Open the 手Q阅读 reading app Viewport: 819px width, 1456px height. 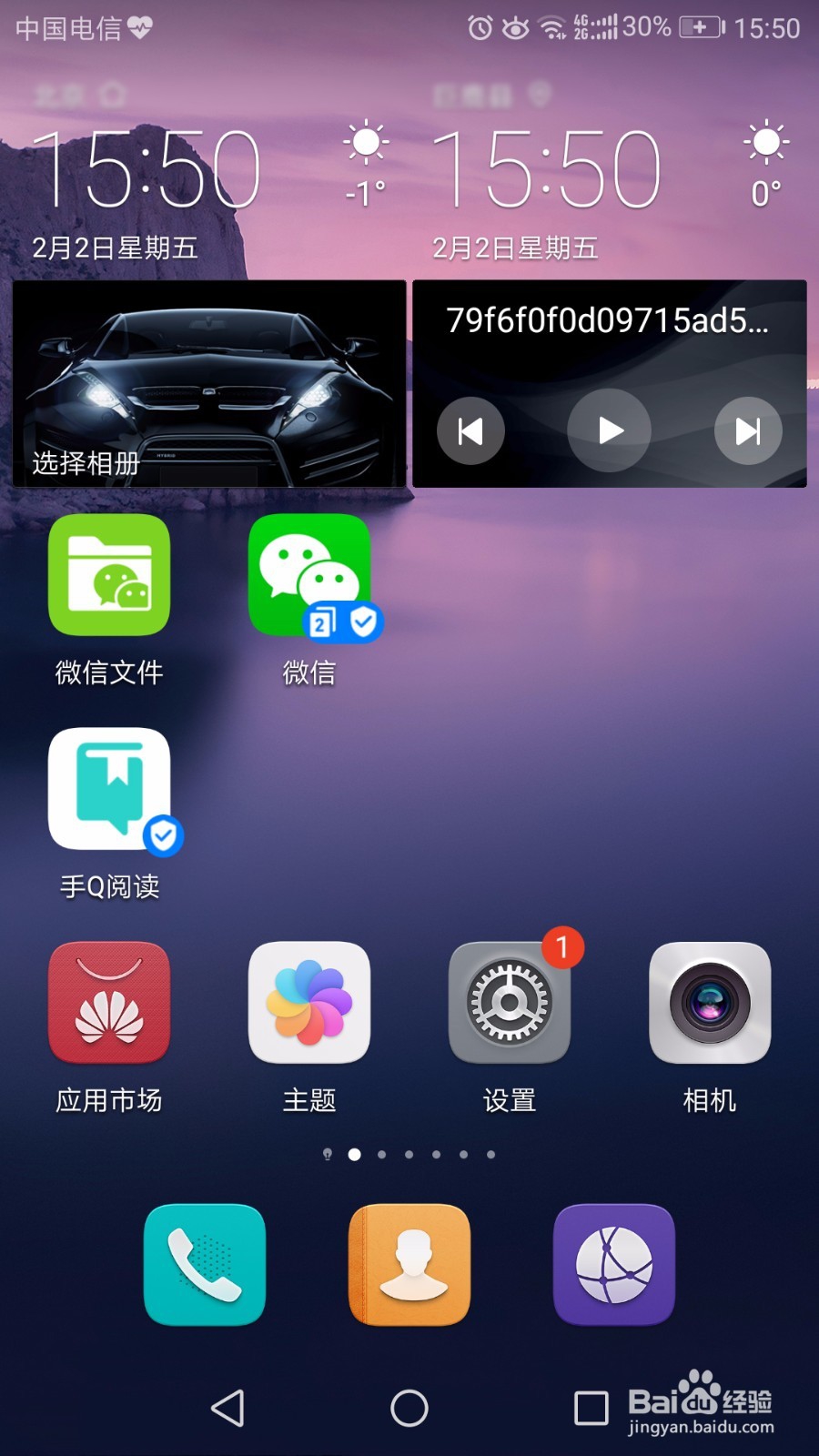pyautogui.click(x=109, y=787)
